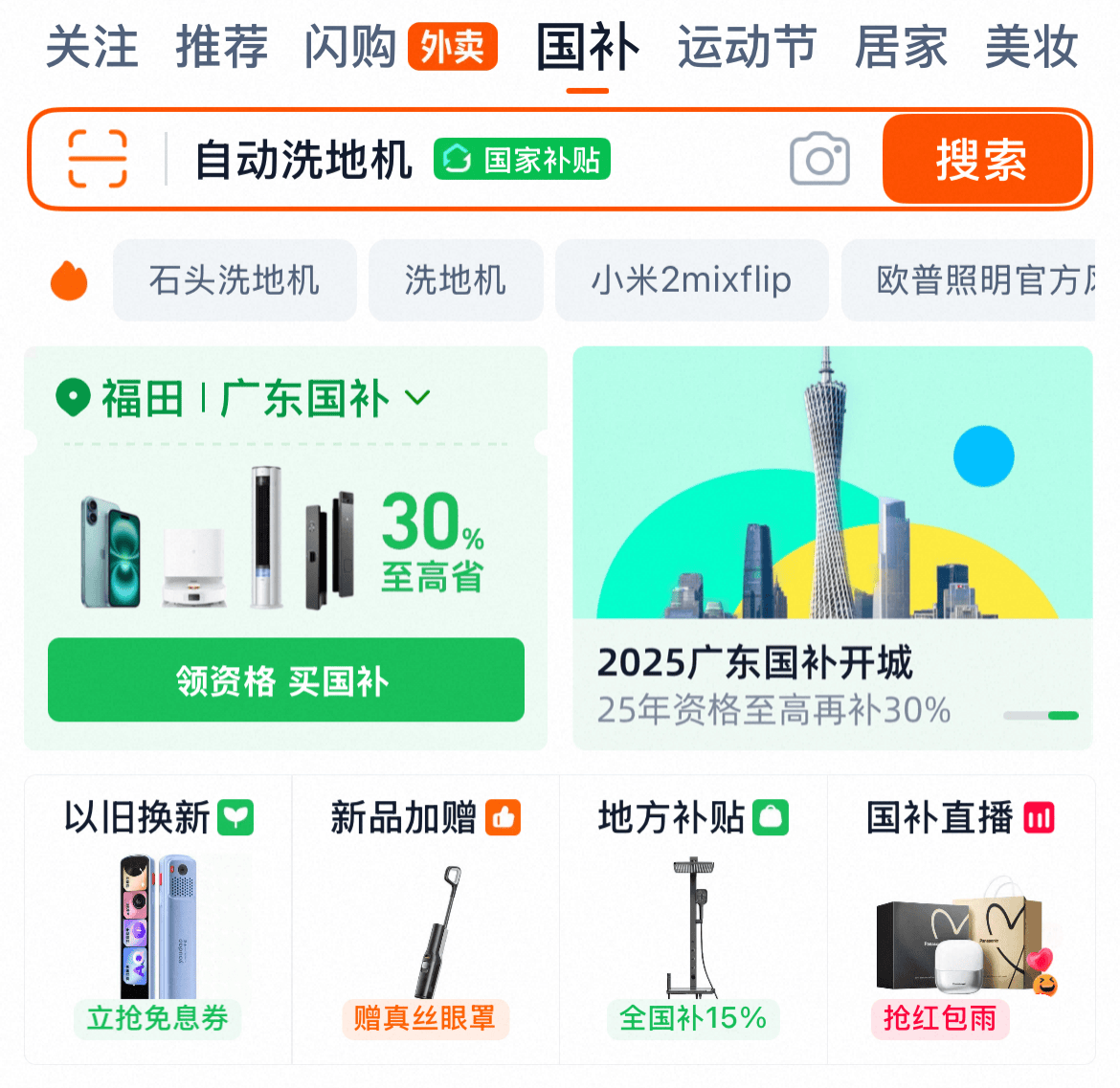
Task: Open the 闪购 外卖 tab
Action: tap(400, 47)
